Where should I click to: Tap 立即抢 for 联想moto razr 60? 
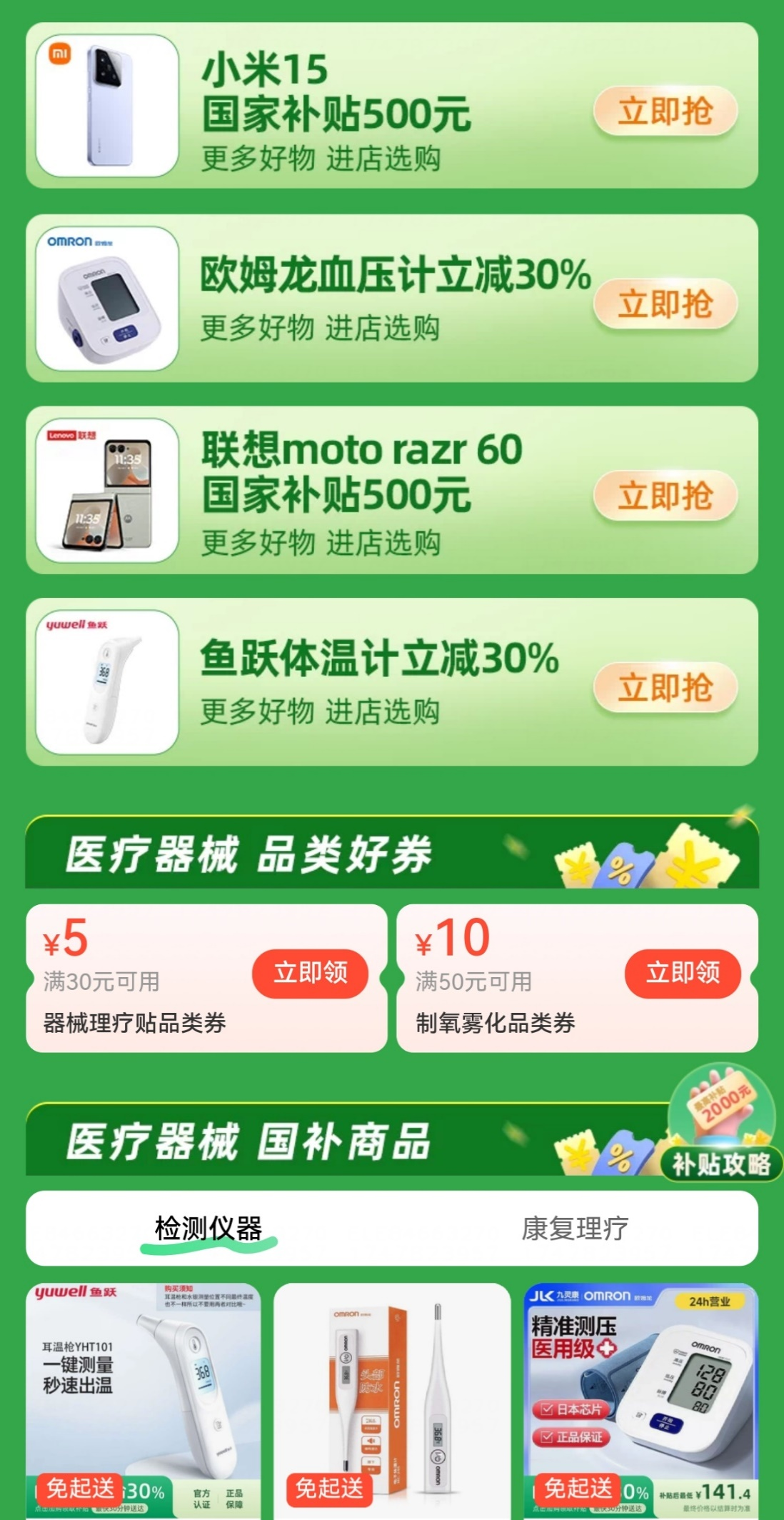(665, 495)
